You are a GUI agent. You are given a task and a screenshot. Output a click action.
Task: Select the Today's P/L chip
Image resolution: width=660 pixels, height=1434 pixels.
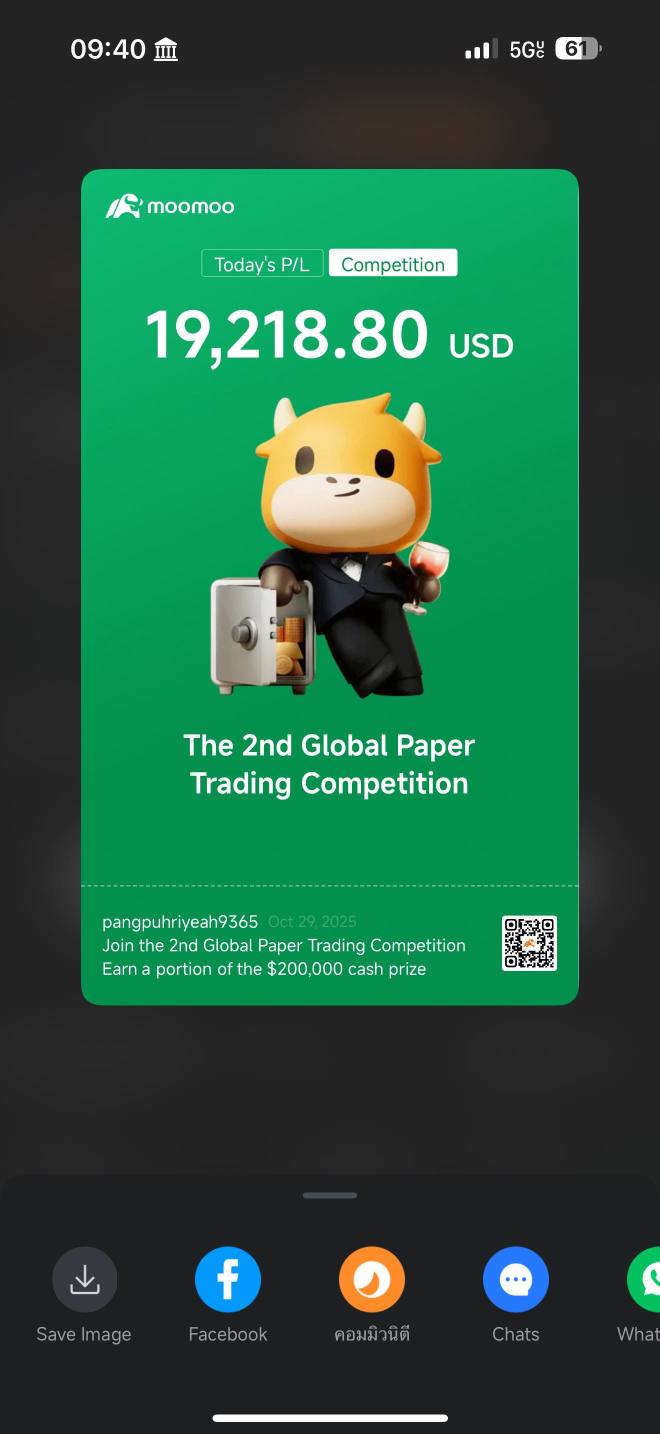[262, 264]
